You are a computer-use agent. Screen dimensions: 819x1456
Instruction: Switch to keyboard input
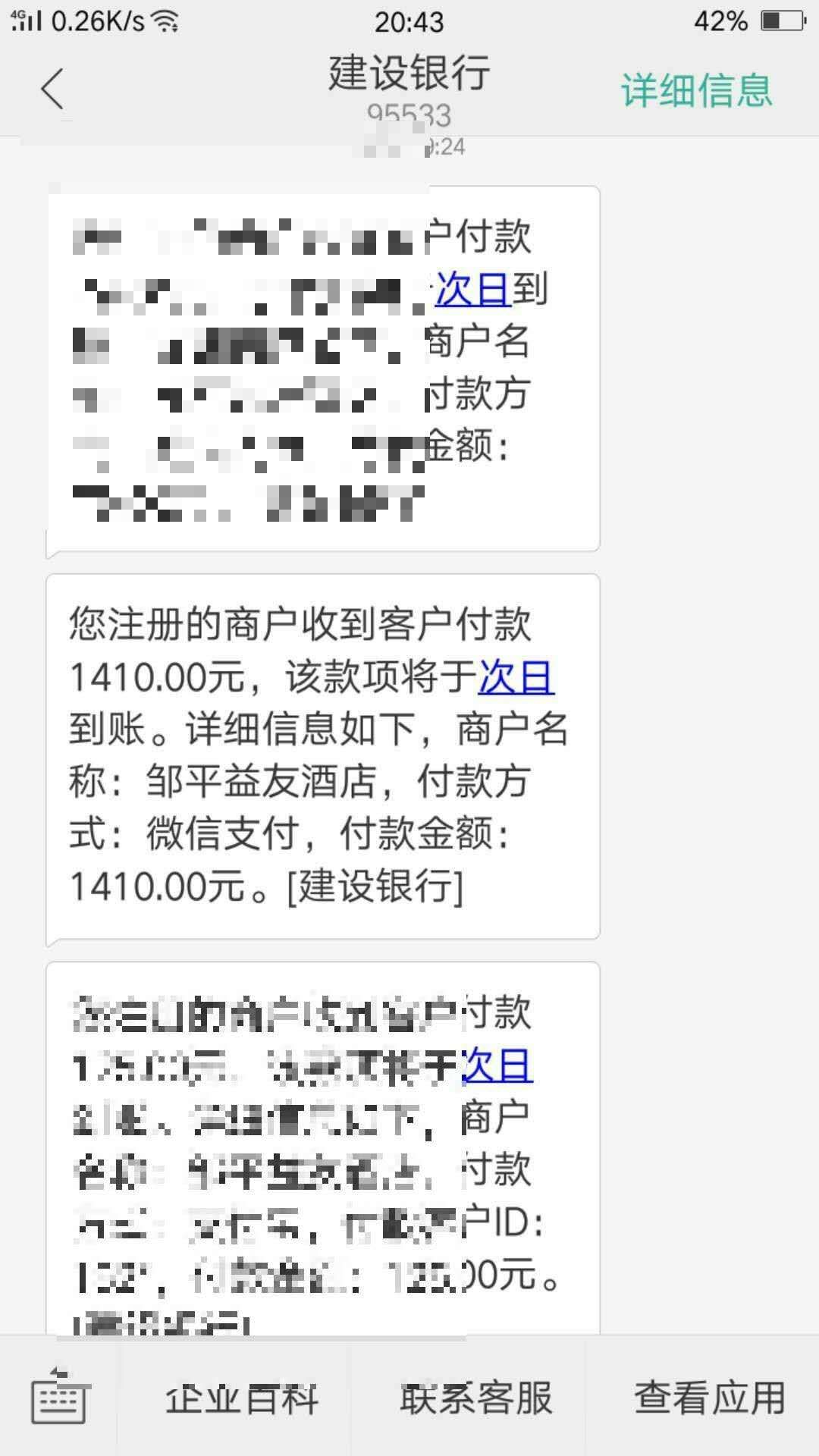pyautogui.click(x=59, y=1397)
